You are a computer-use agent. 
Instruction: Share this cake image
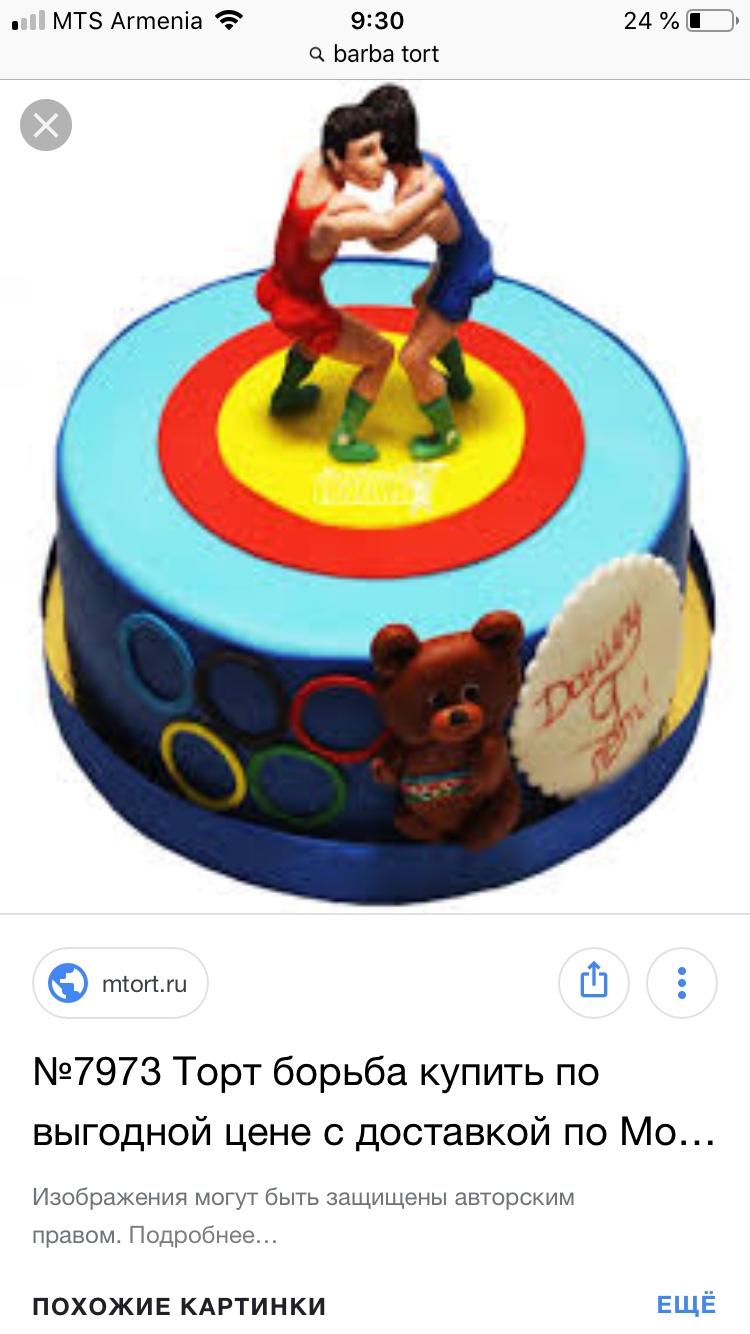pyautogui.click(x=593, y=982)
